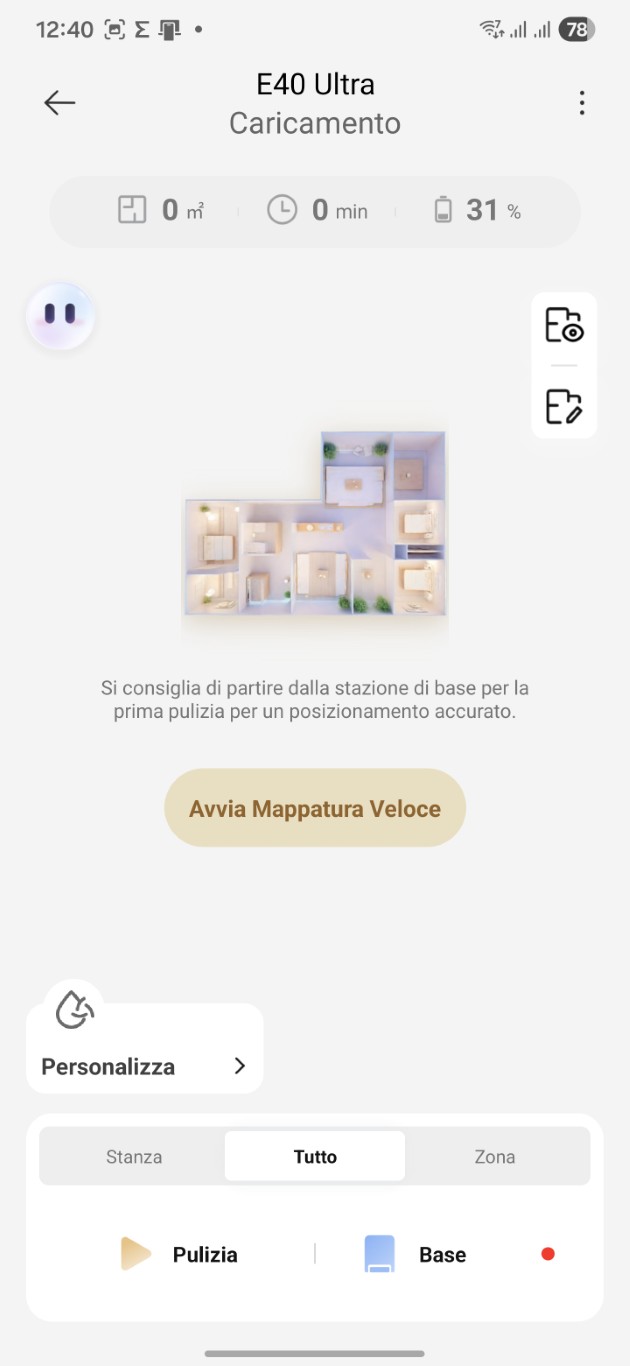This screenshot has width=630, height=1366.
Task: Switch to the Zona tab
Action: (495, 1157)
